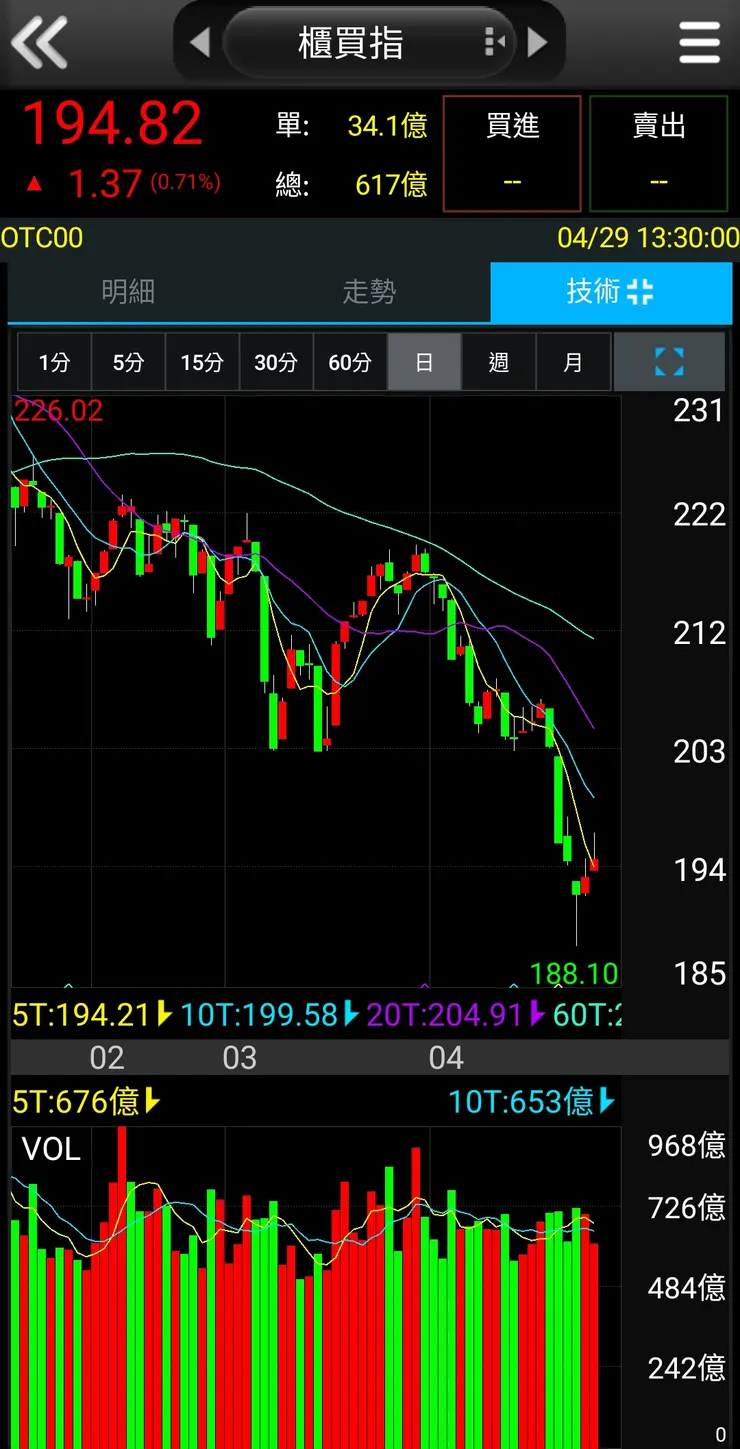Expand the chart to fullscreen
Viewport: 740px width, 1449px height.
coord(669,362)
